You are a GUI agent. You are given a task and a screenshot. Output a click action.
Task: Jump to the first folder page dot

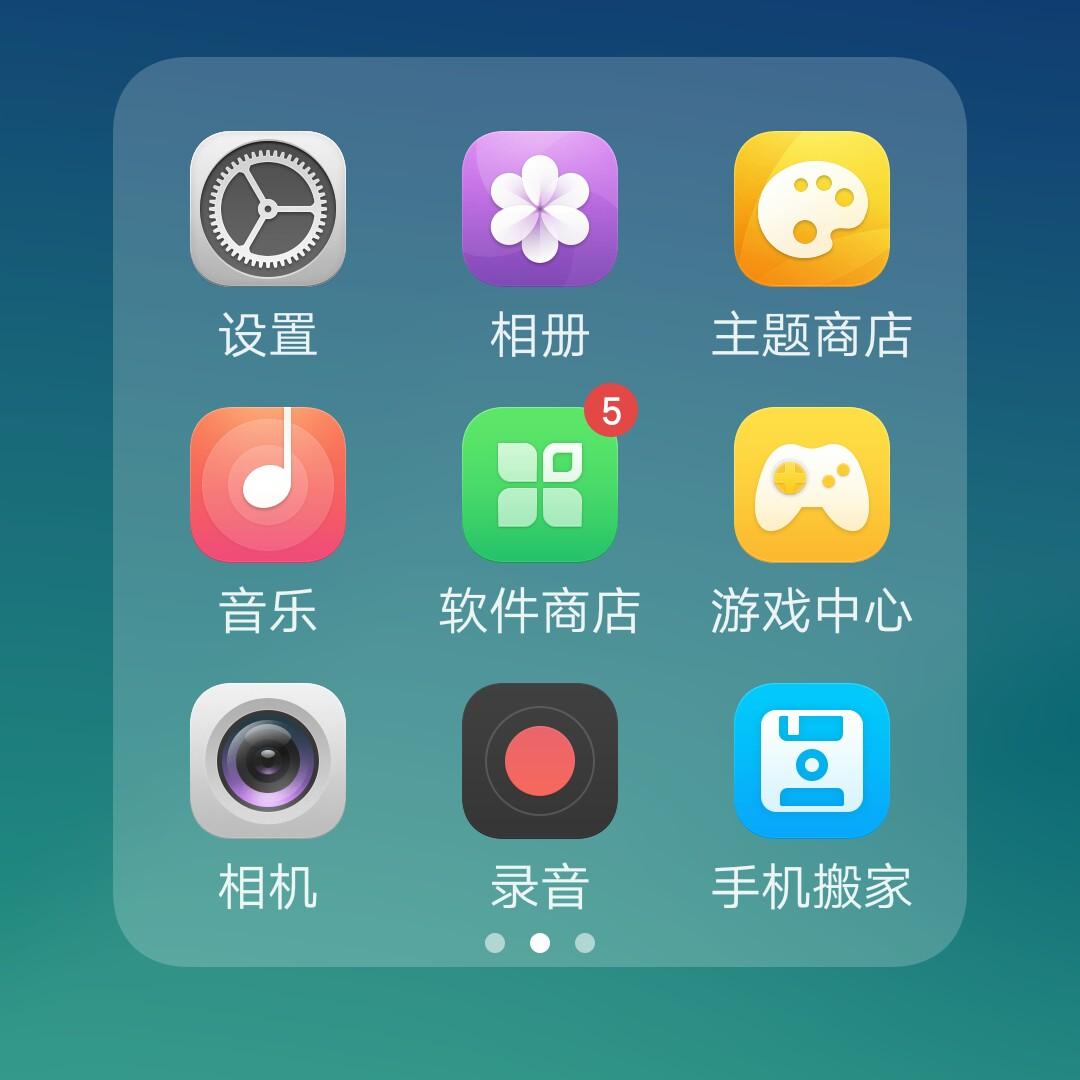point(495,943)
